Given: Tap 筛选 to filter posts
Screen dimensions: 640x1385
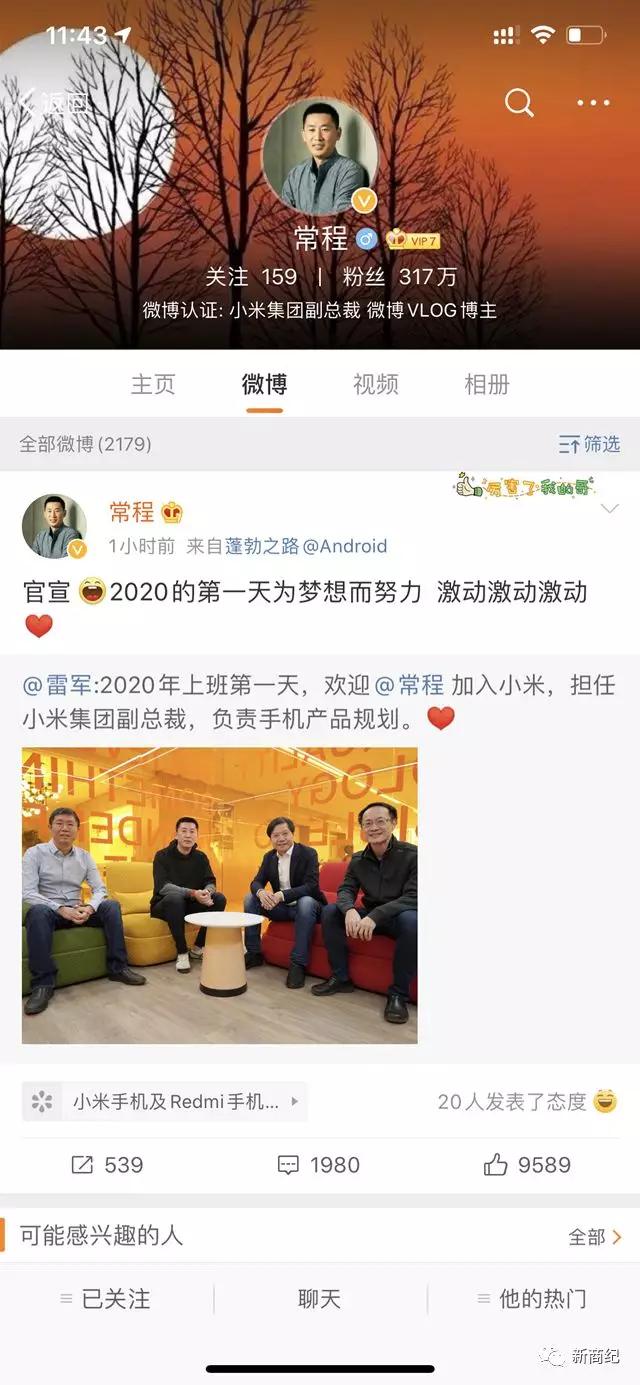Looking at the screenshot, I should (x=589, y=444).
